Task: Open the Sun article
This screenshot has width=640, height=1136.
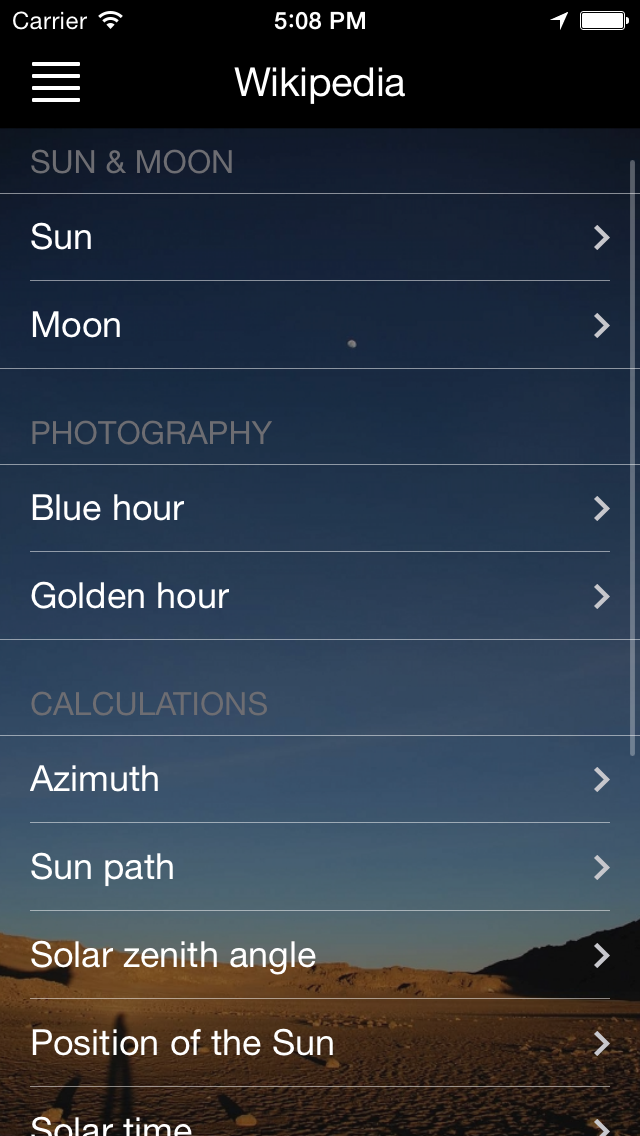Action: [320, 238]
